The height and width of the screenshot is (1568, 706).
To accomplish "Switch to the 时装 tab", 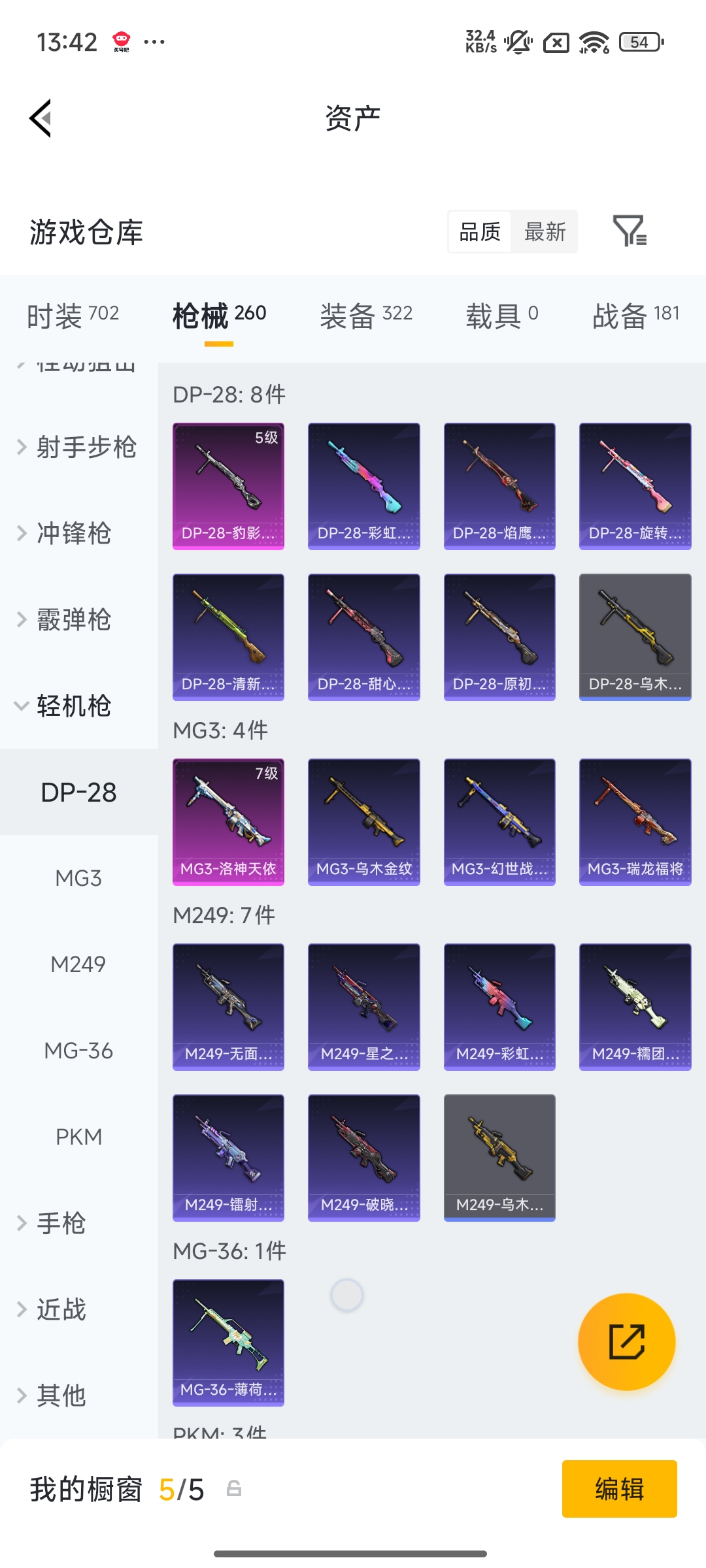I will [x=73, y=316].
